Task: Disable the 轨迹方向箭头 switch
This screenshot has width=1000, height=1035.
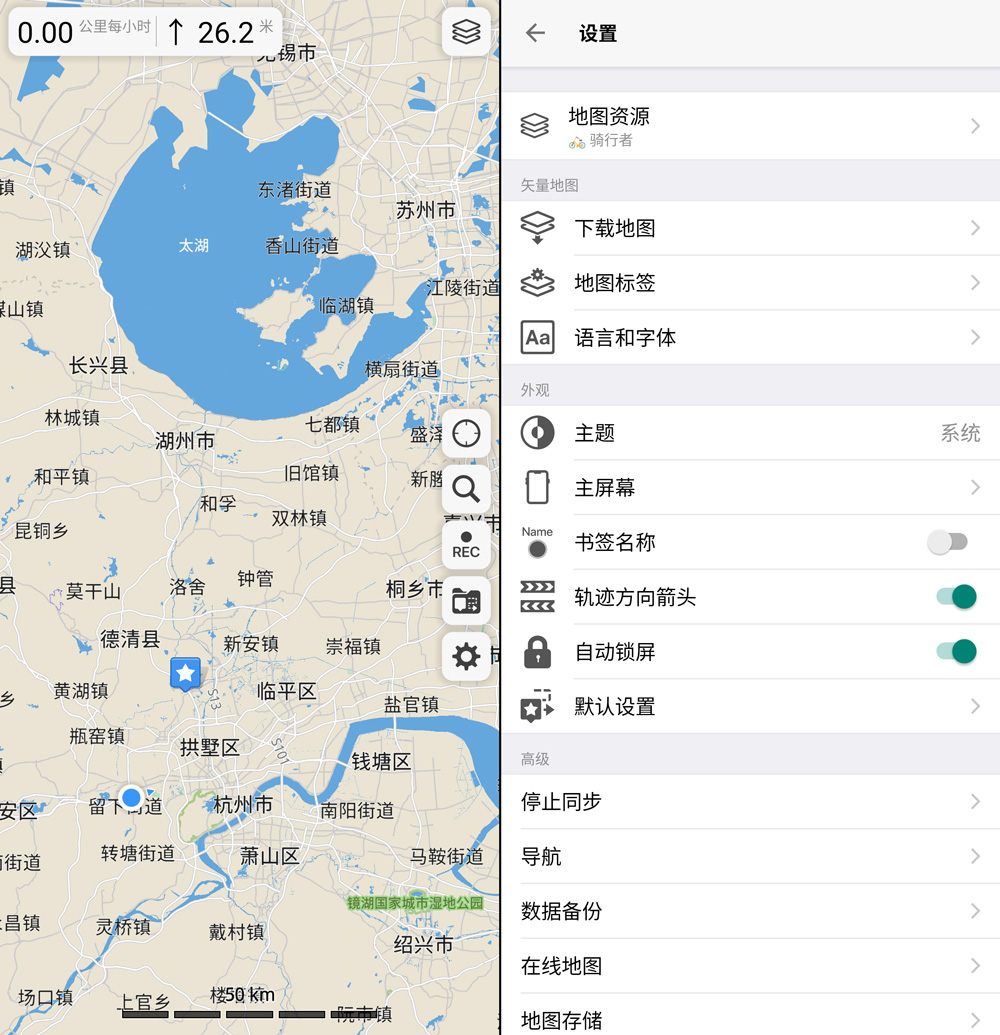Action: click(x=955, y=597)
